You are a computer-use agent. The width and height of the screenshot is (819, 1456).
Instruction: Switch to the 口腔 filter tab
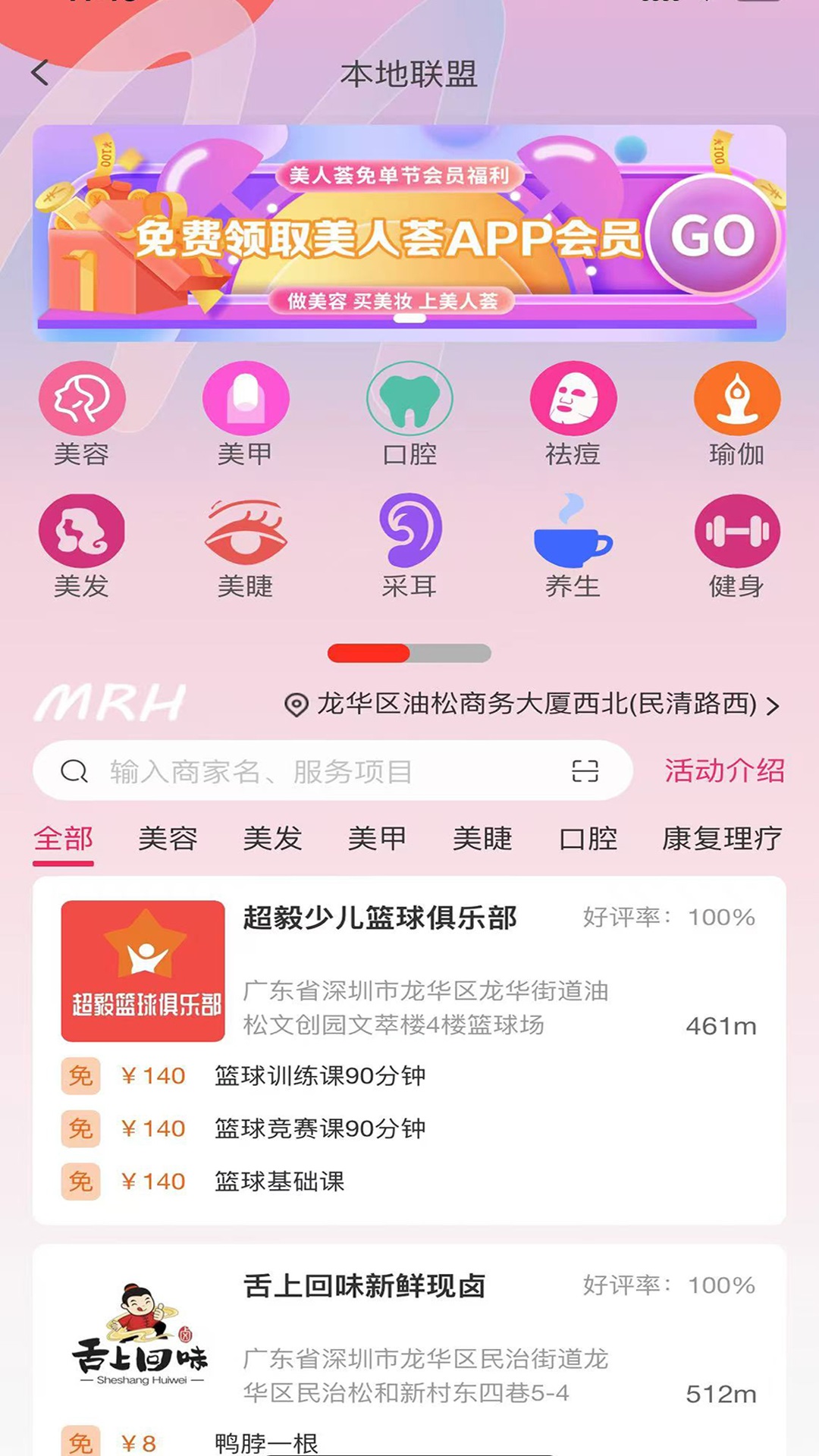coord(588,839)
